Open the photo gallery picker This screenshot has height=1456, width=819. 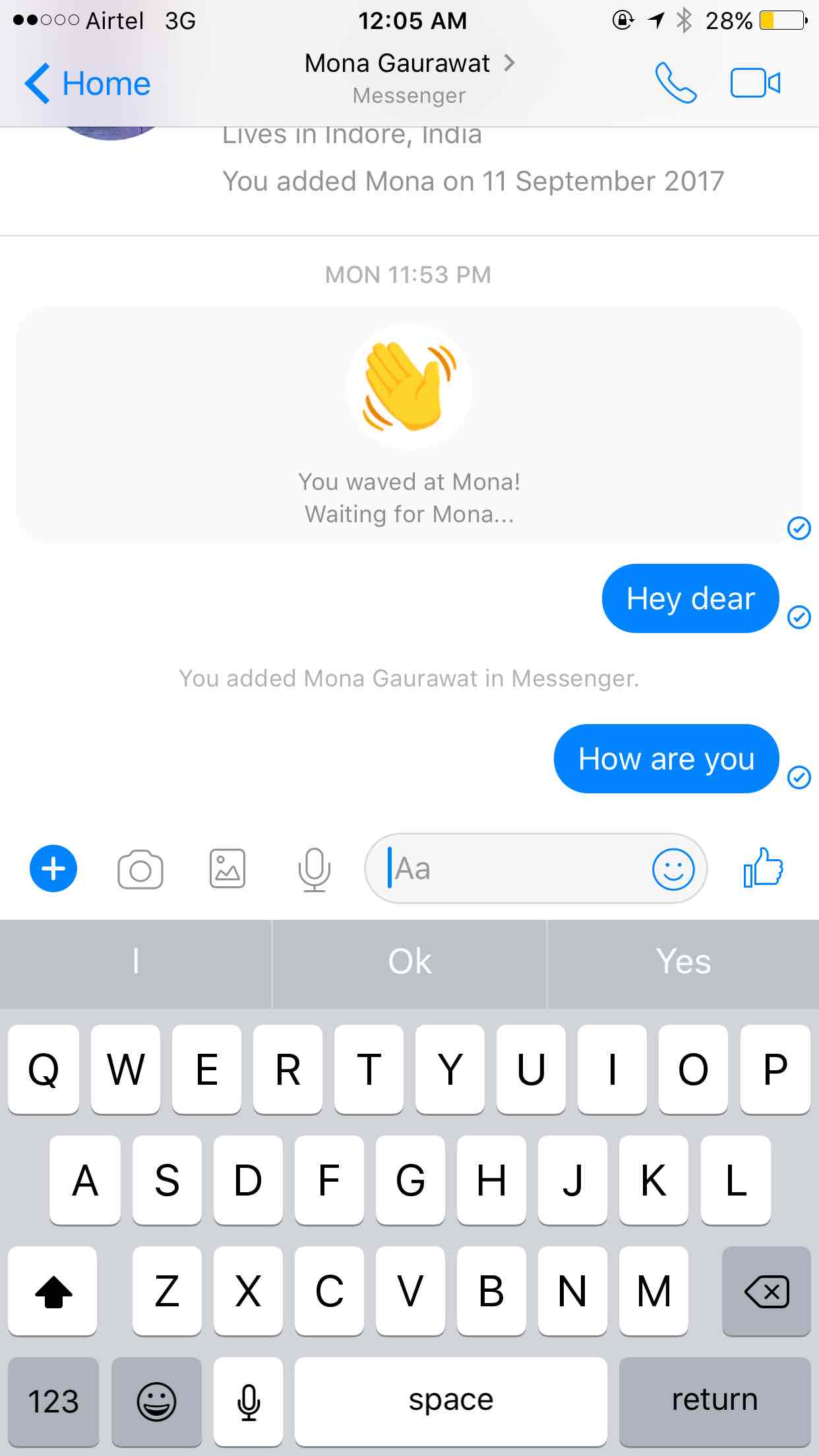[228, 868]
